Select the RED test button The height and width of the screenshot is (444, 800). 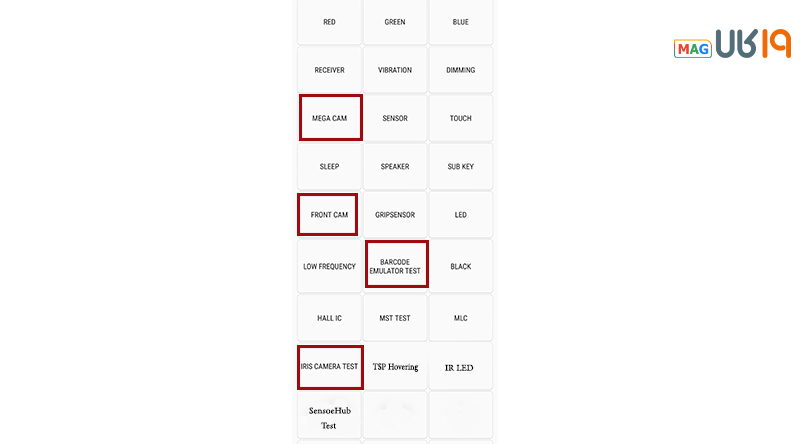click(x=329, y=22)
